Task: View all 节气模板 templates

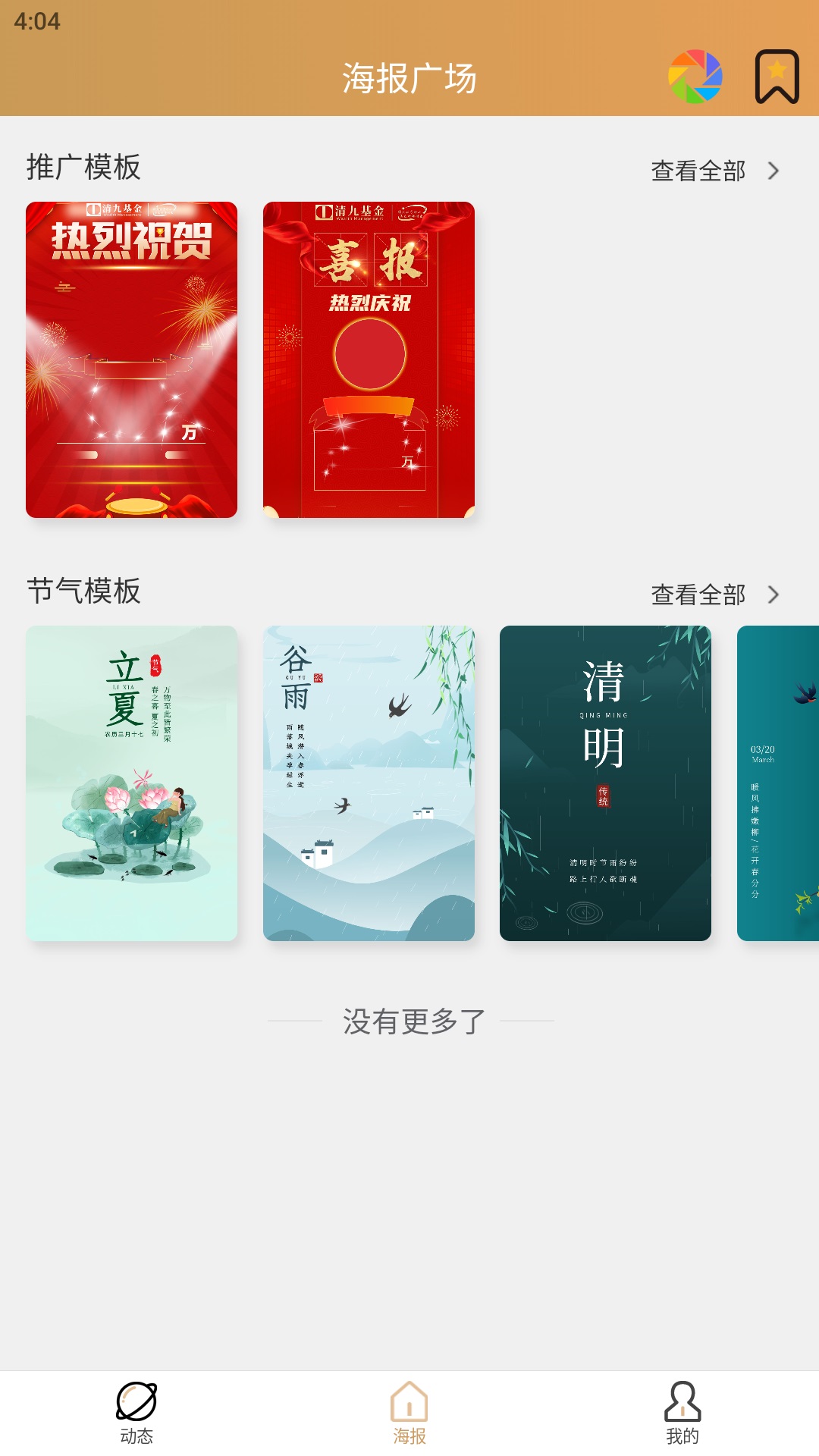Action: pyautogui.click(x=714, y=595)
